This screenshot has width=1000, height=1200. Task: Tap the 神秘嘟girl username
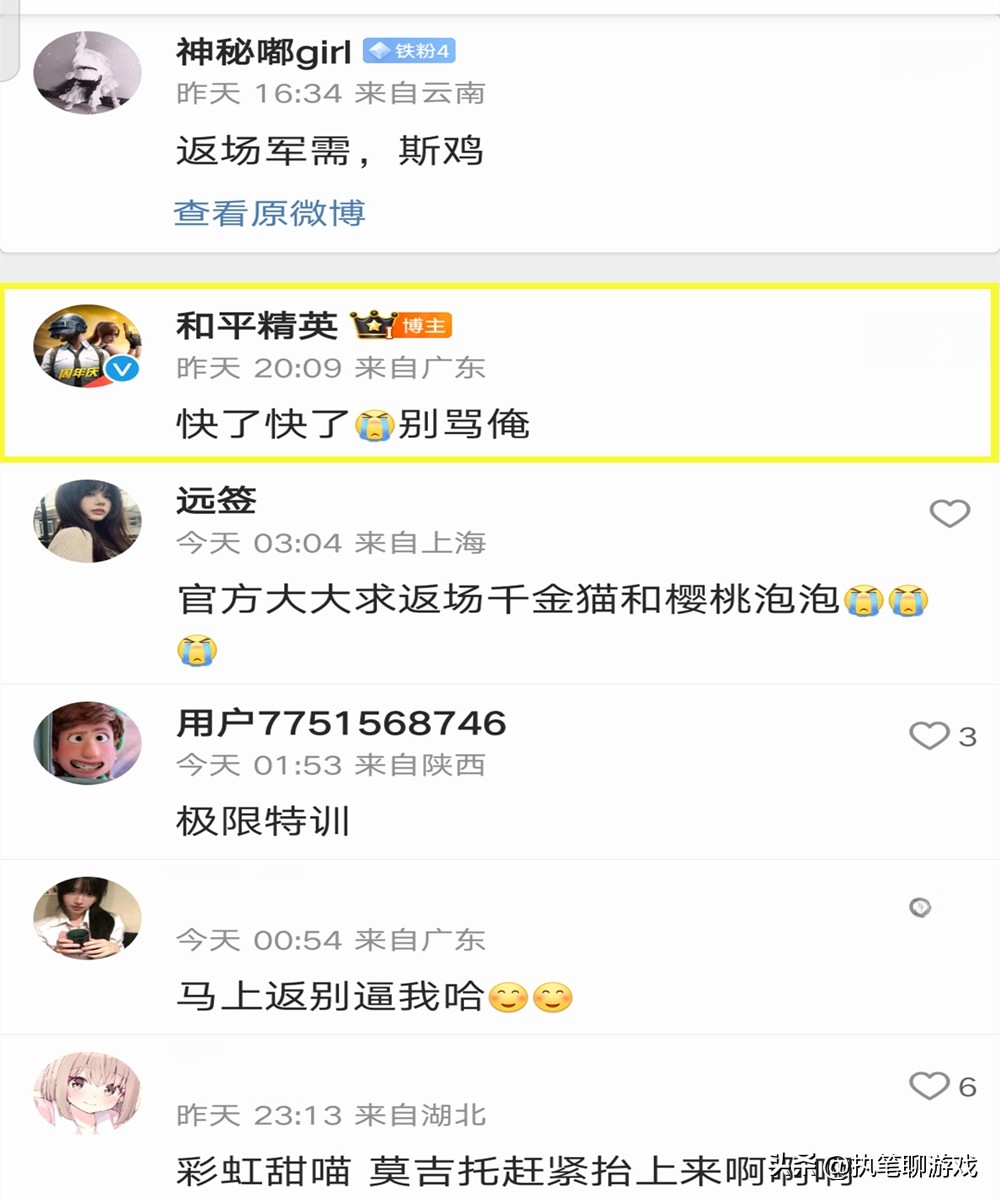(x=264, y=51)
